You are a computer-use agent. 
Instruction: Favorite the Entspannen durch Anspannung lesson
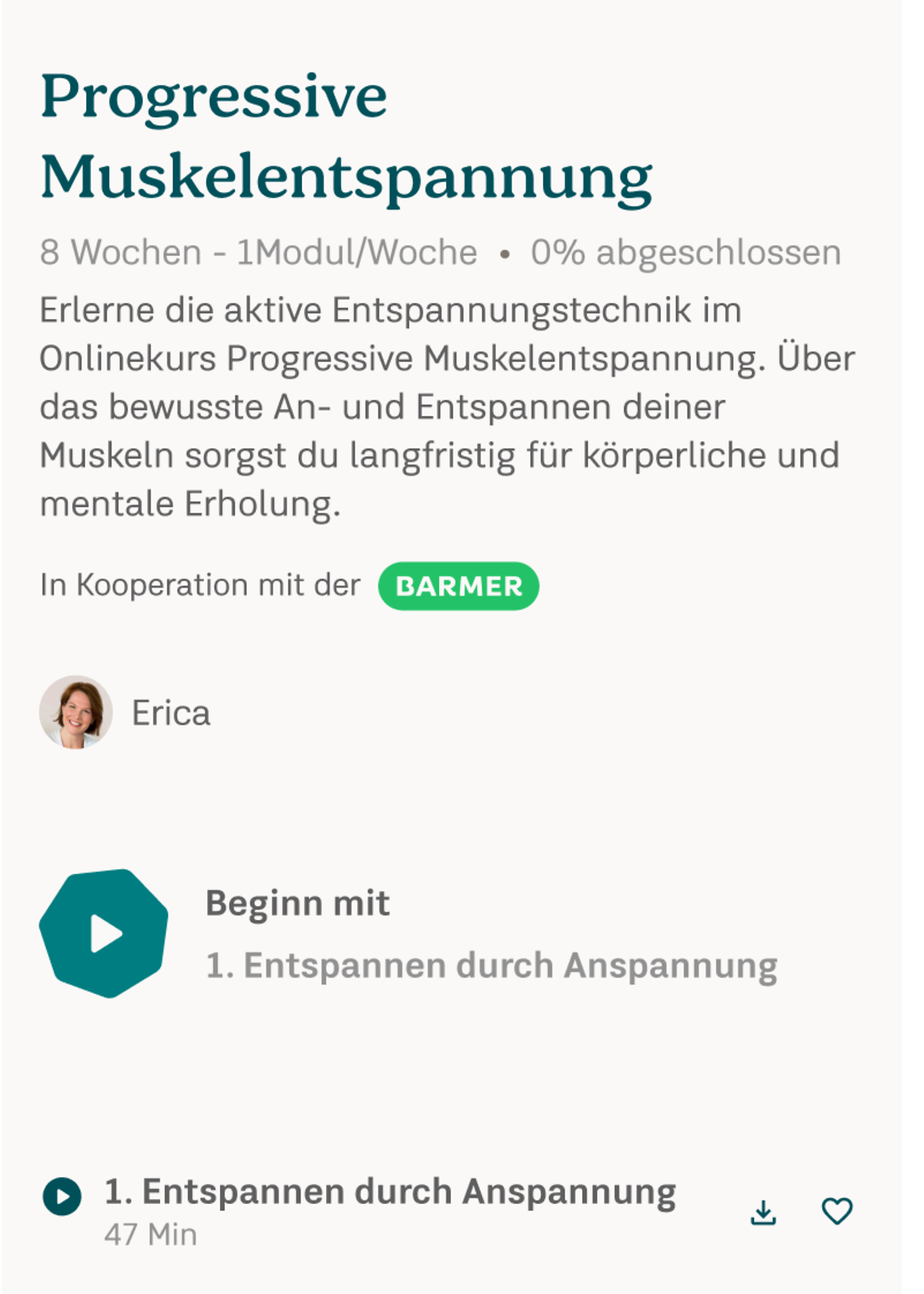point(837,1211)
